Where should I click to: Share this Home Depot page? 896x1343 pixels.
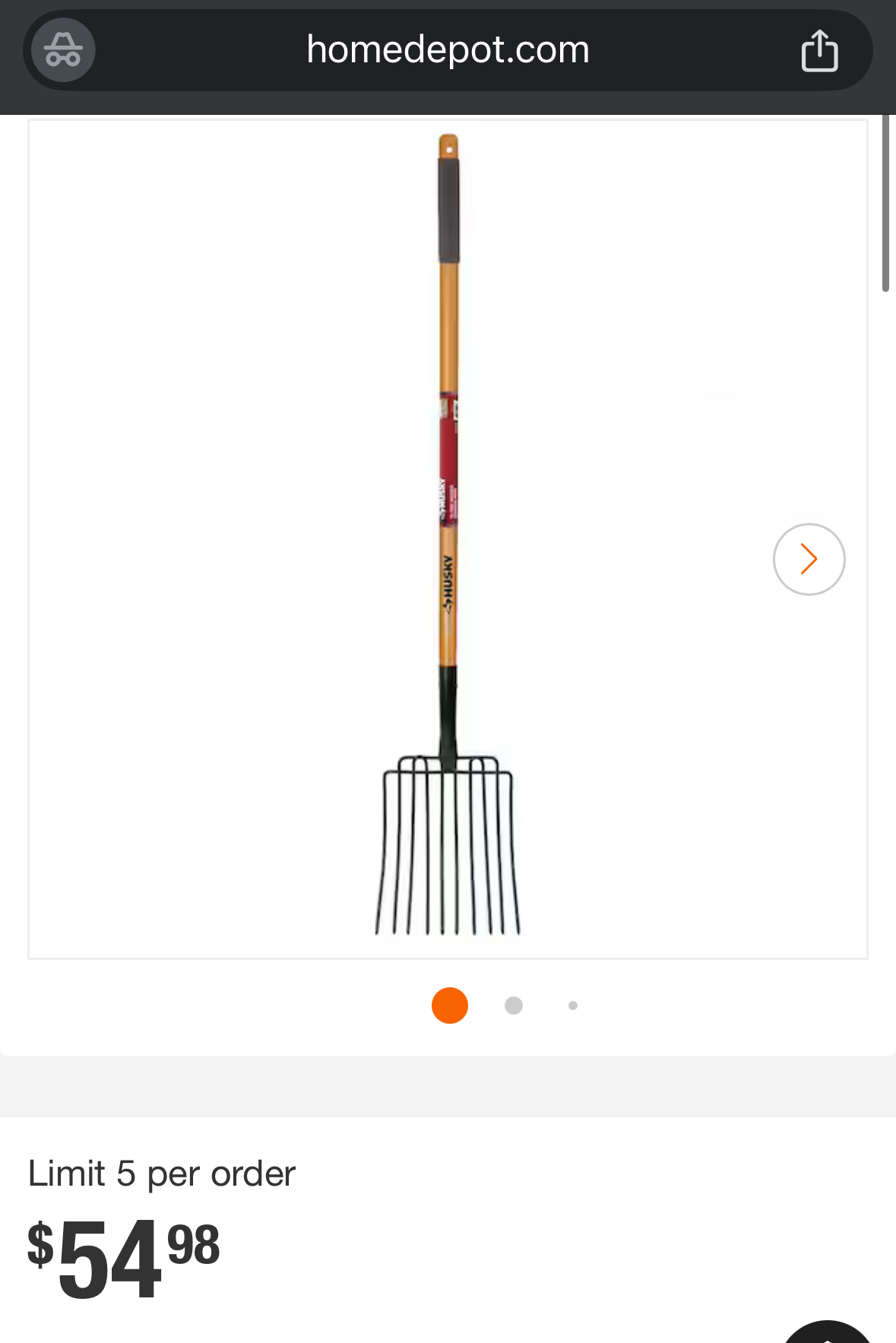point(819,51)
